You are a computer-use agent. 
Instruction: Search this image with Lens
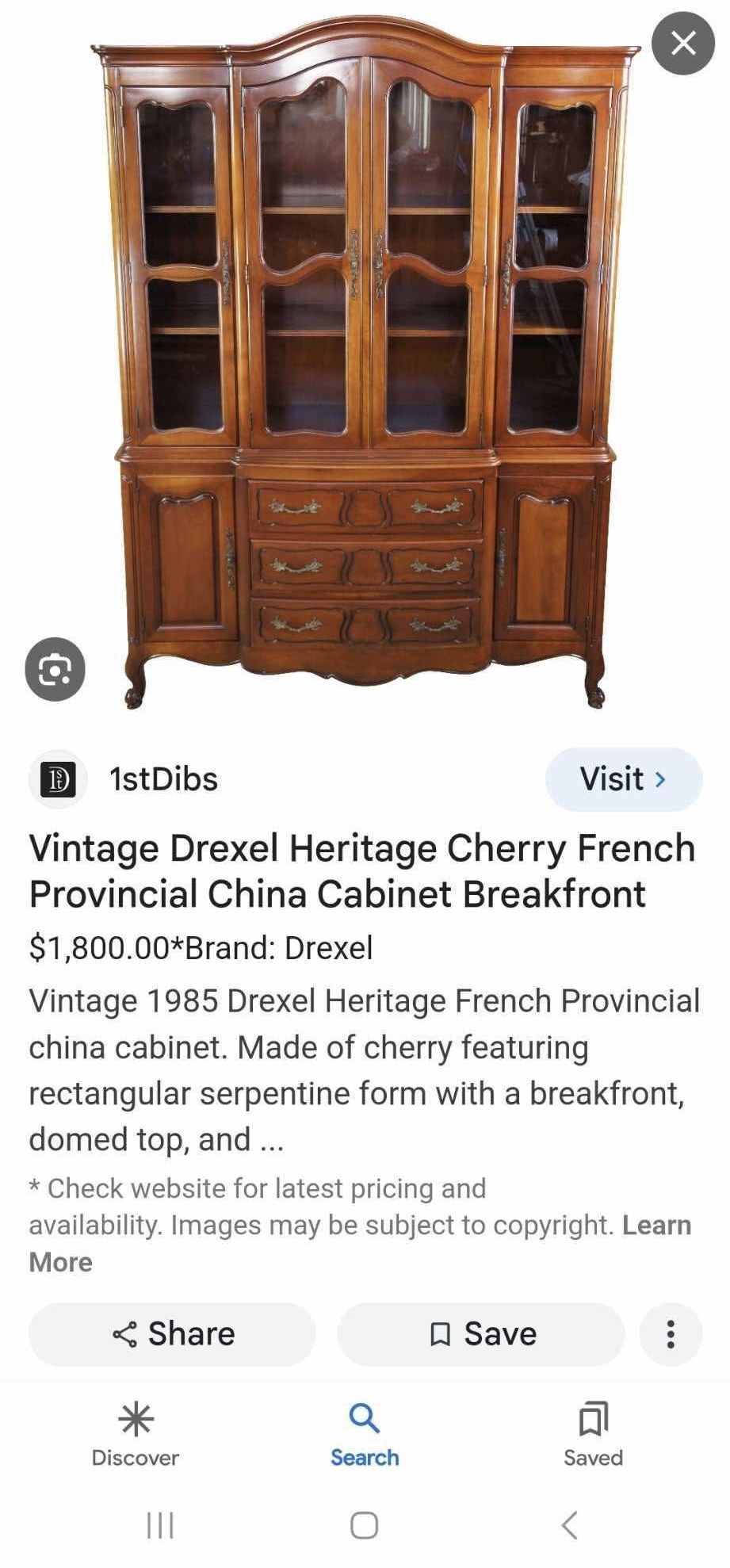point(55,669)
